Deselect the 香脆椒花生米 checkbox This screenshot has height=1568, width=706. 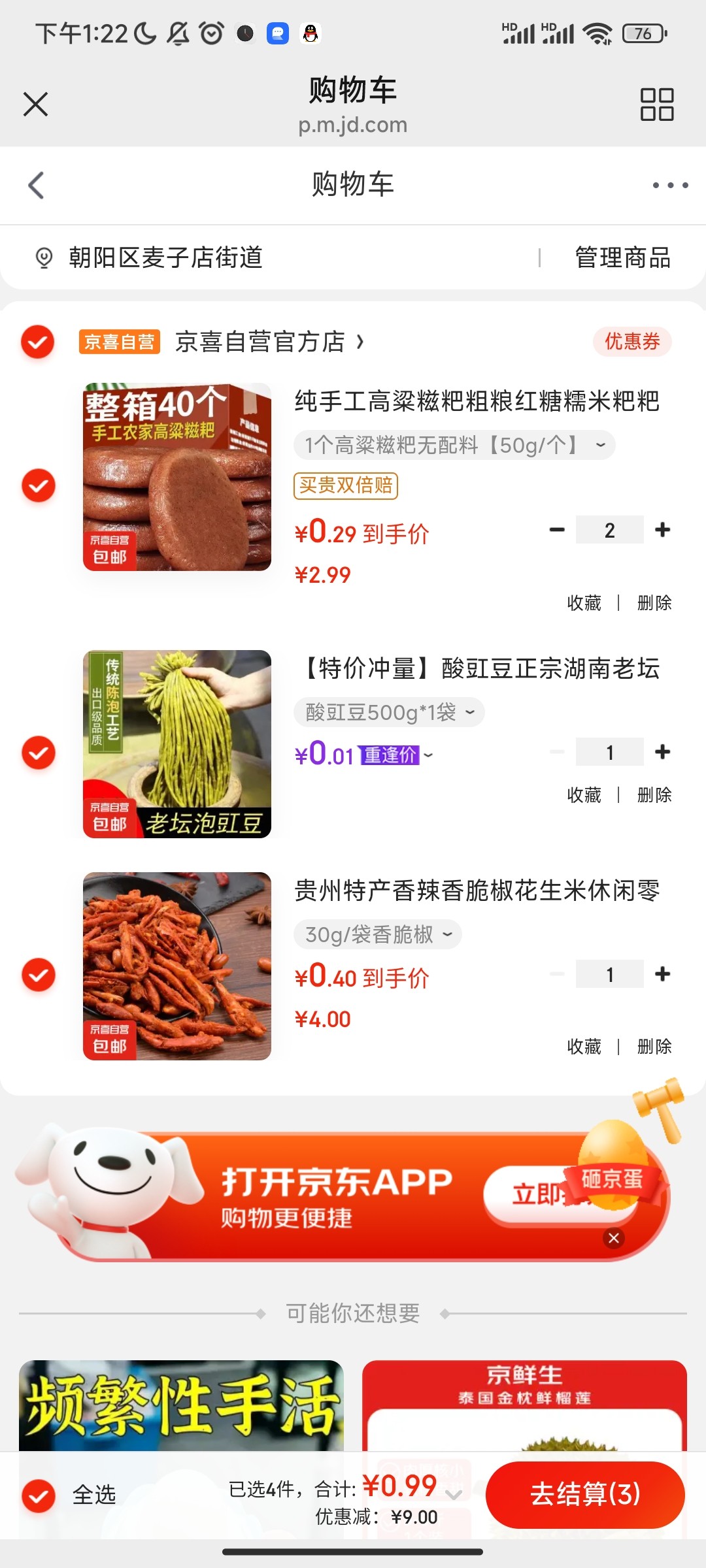pyautogui.click(x=39, y=975)
